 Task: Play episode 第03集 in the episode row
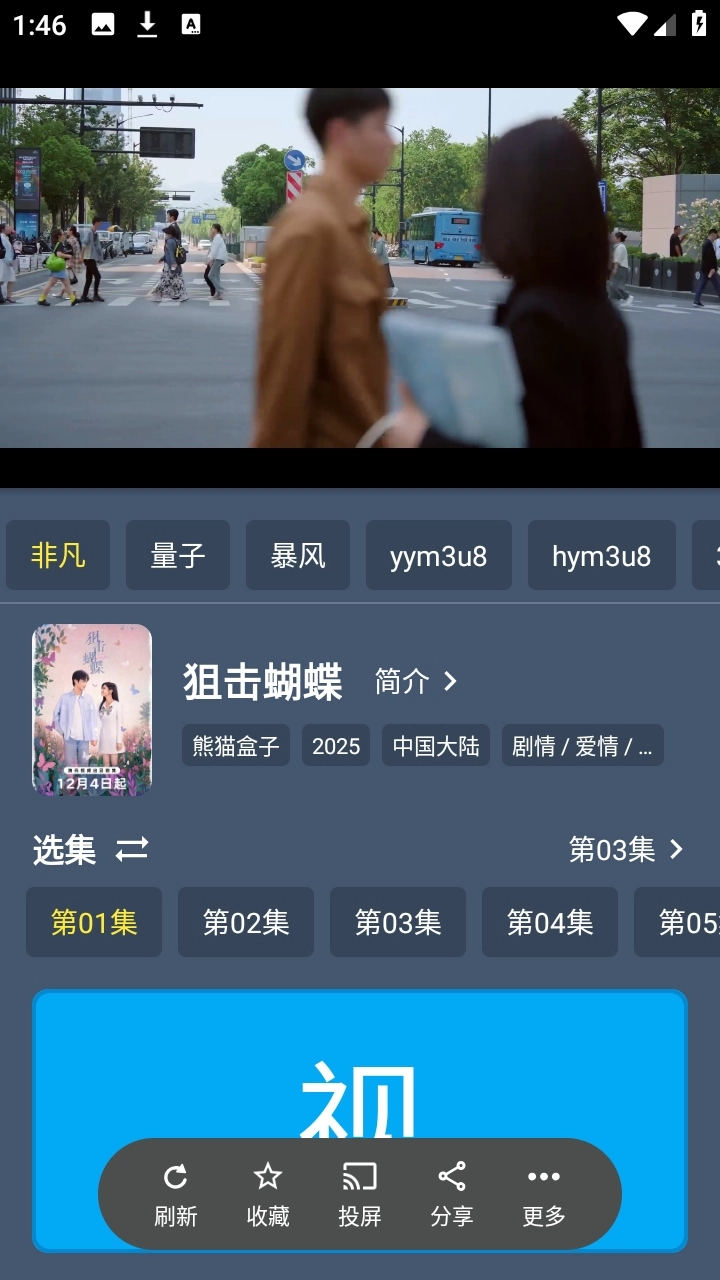[398, 922]
